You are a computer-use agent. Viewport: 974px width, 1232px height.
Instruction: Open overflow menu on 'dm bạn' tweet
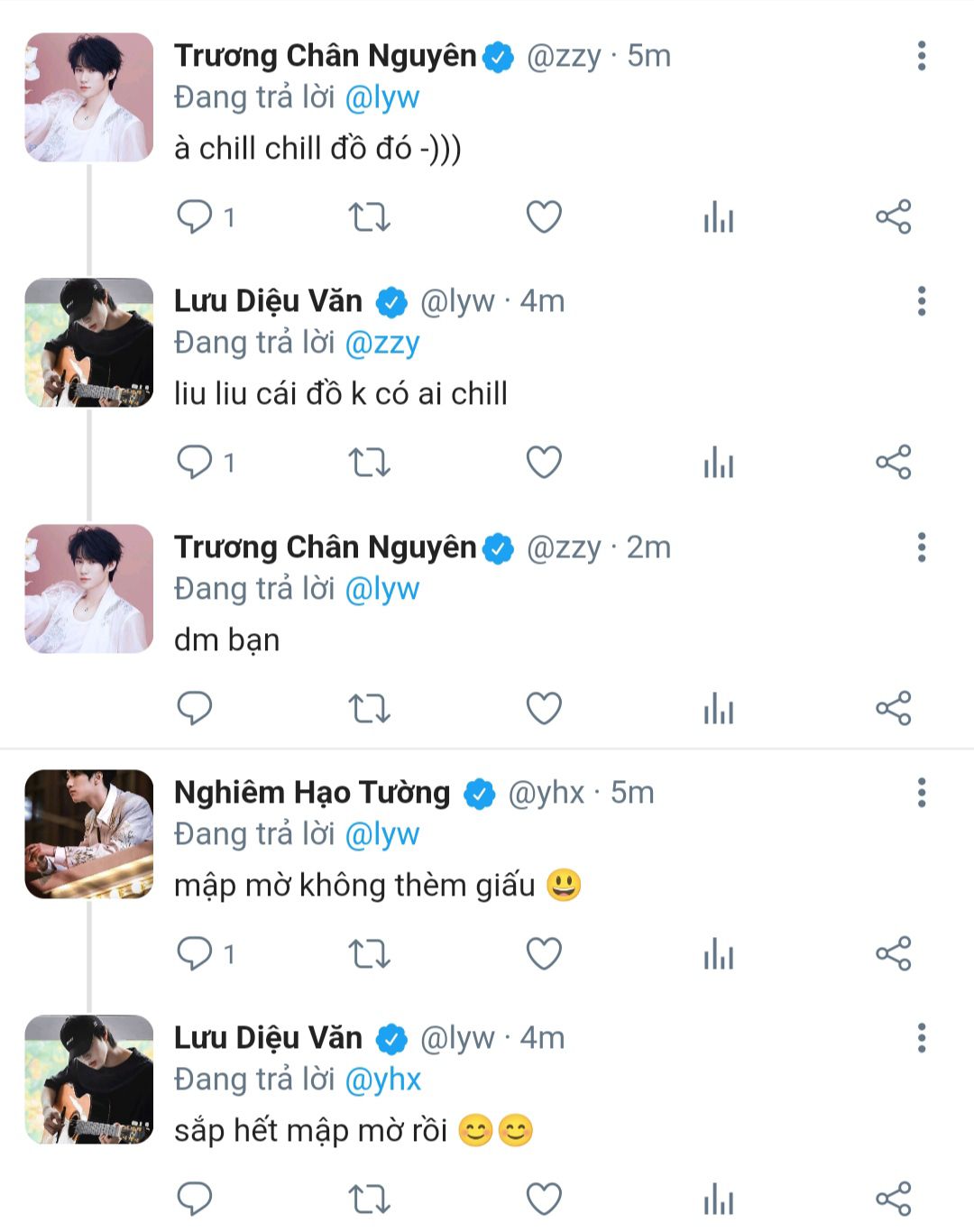point(921,547)
